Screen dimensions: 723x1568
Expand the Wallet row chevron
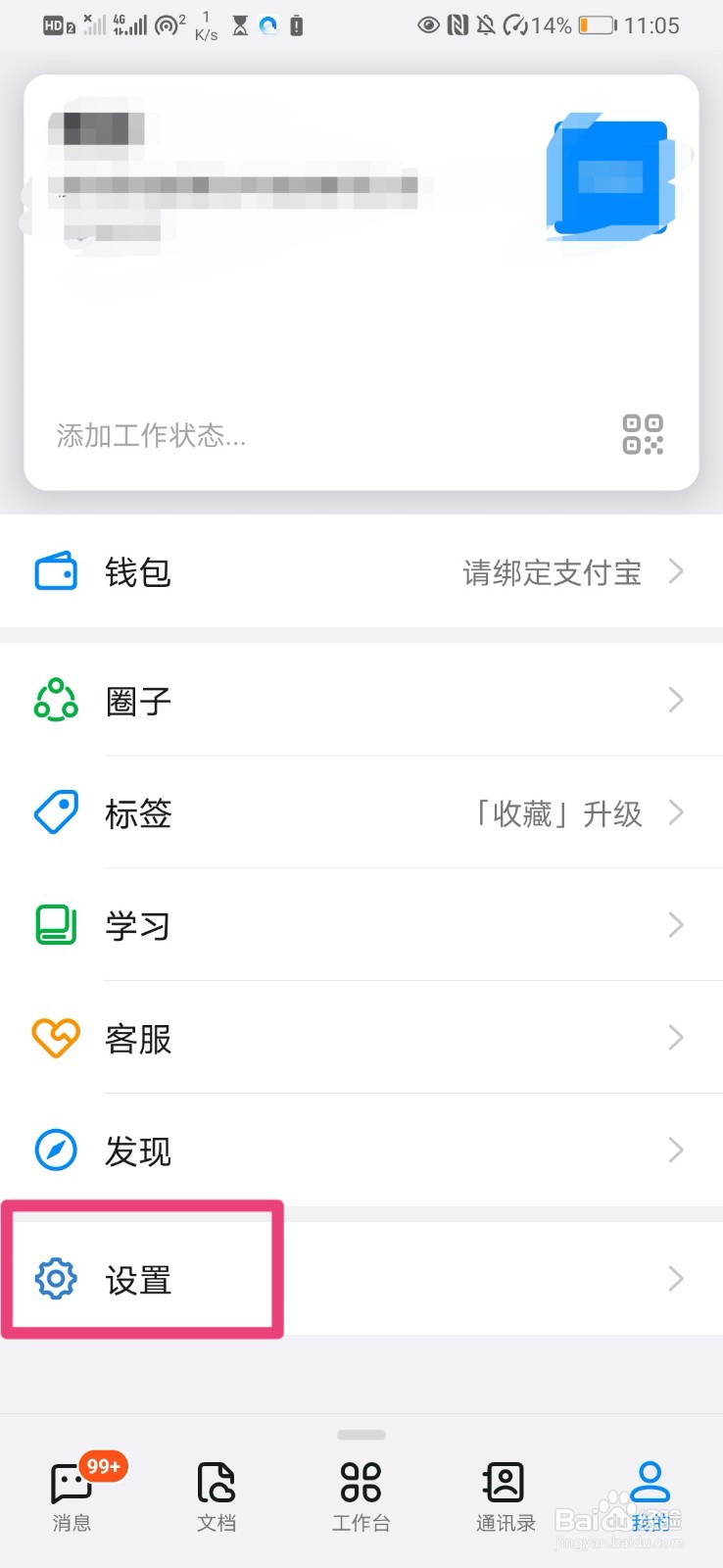676,572
